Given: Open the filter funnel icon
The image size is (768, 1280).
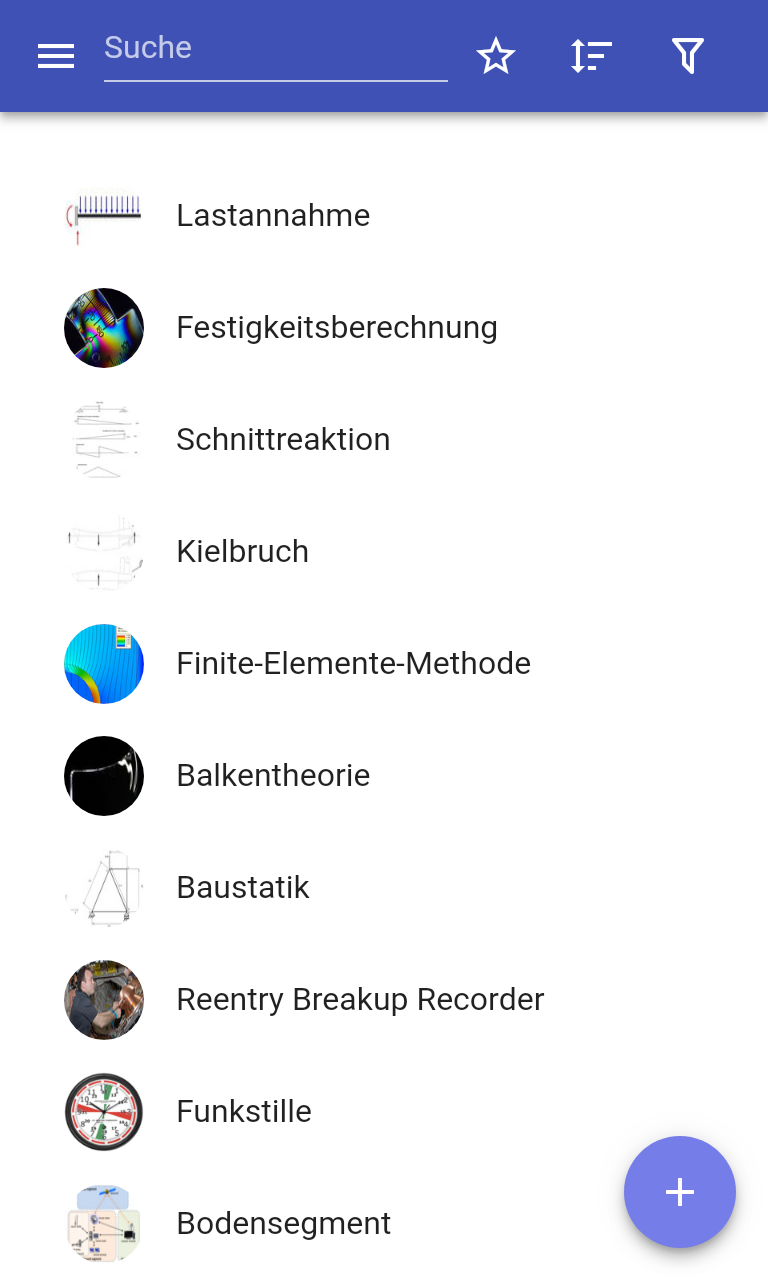Looking at the screenshot, I should click(687, 56).
